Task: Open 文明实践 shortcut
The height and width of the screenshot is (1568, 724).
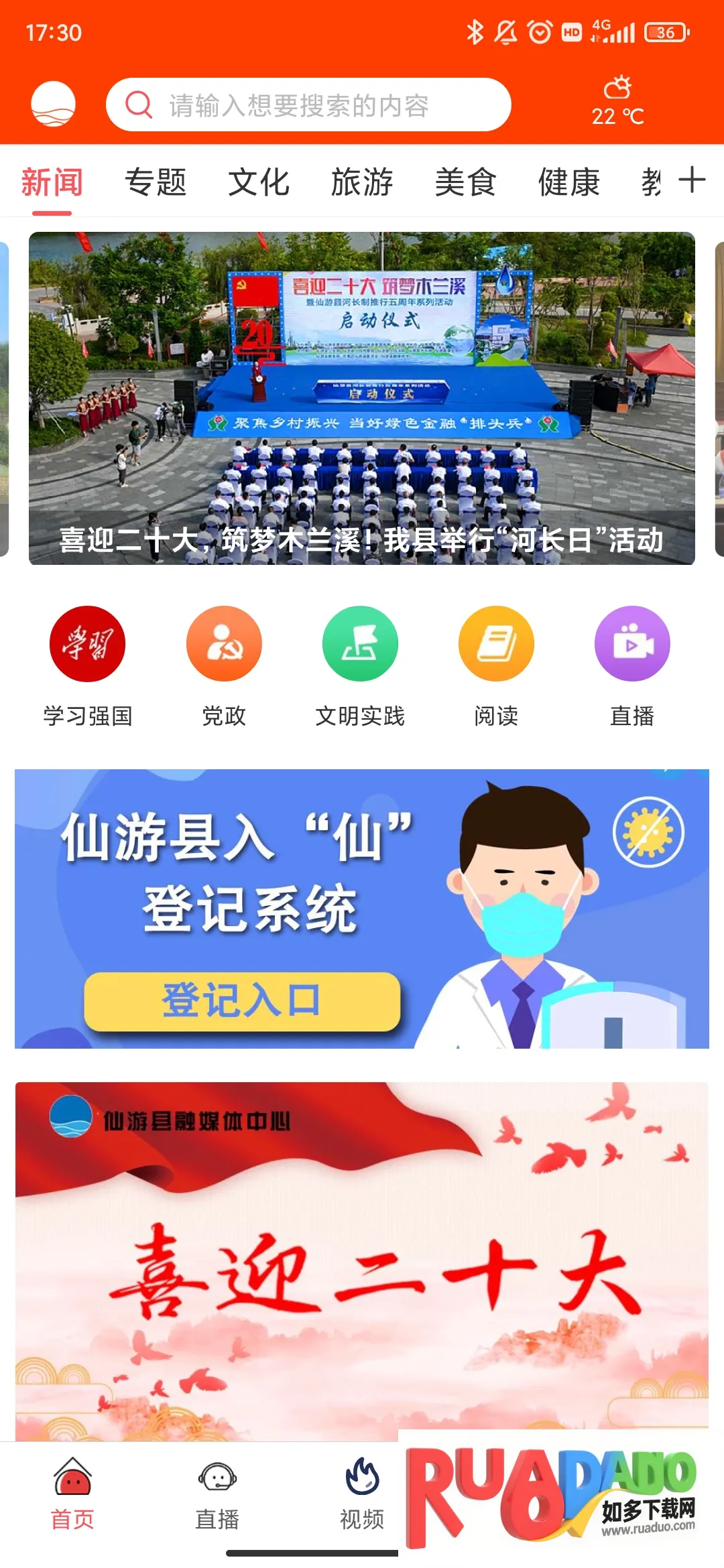Action: tap(360, 644)
